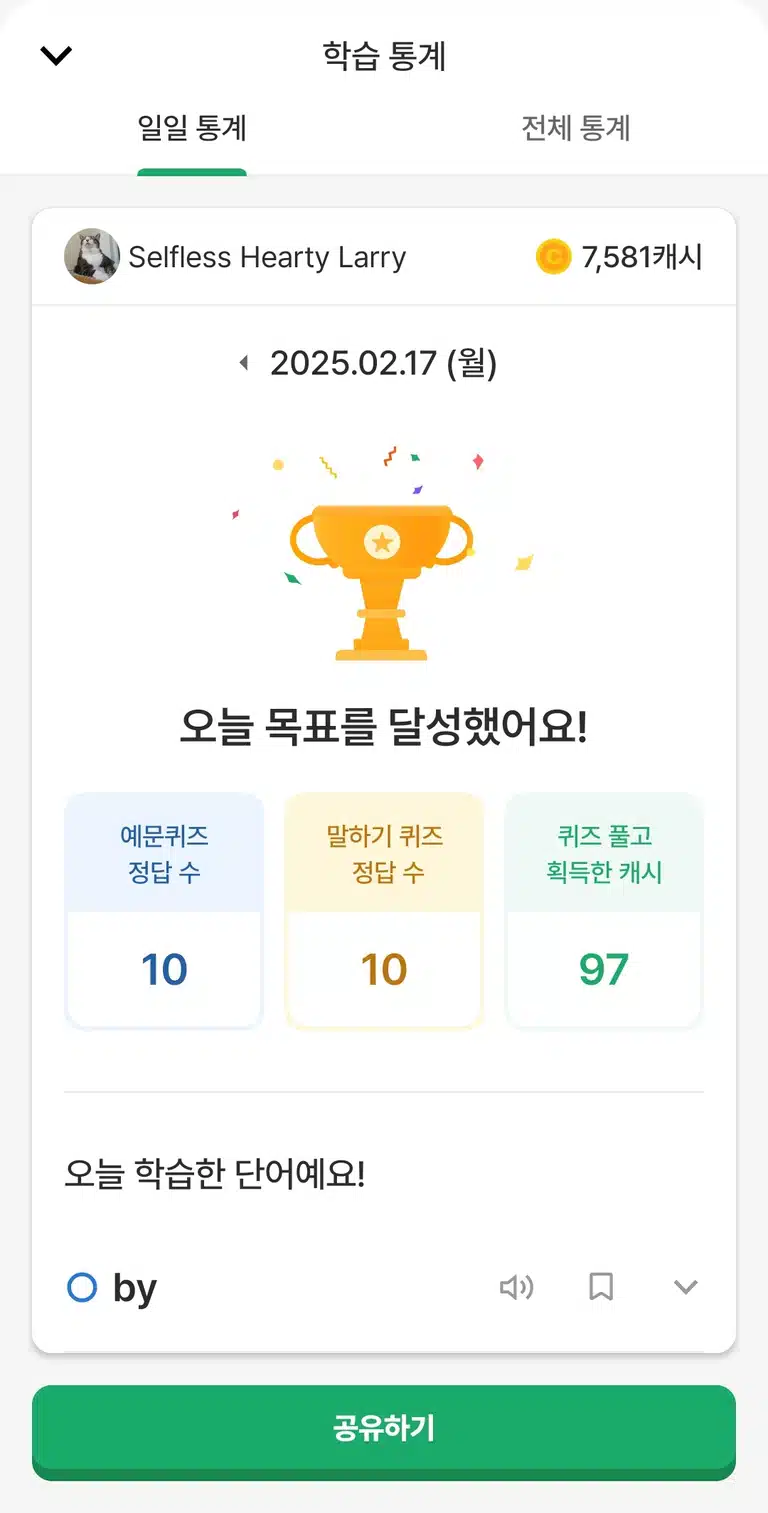This screenshot has width=768, height=1513.
Task: Switch to the 전체 통계 tab
Action: click(x=575, y=129)
